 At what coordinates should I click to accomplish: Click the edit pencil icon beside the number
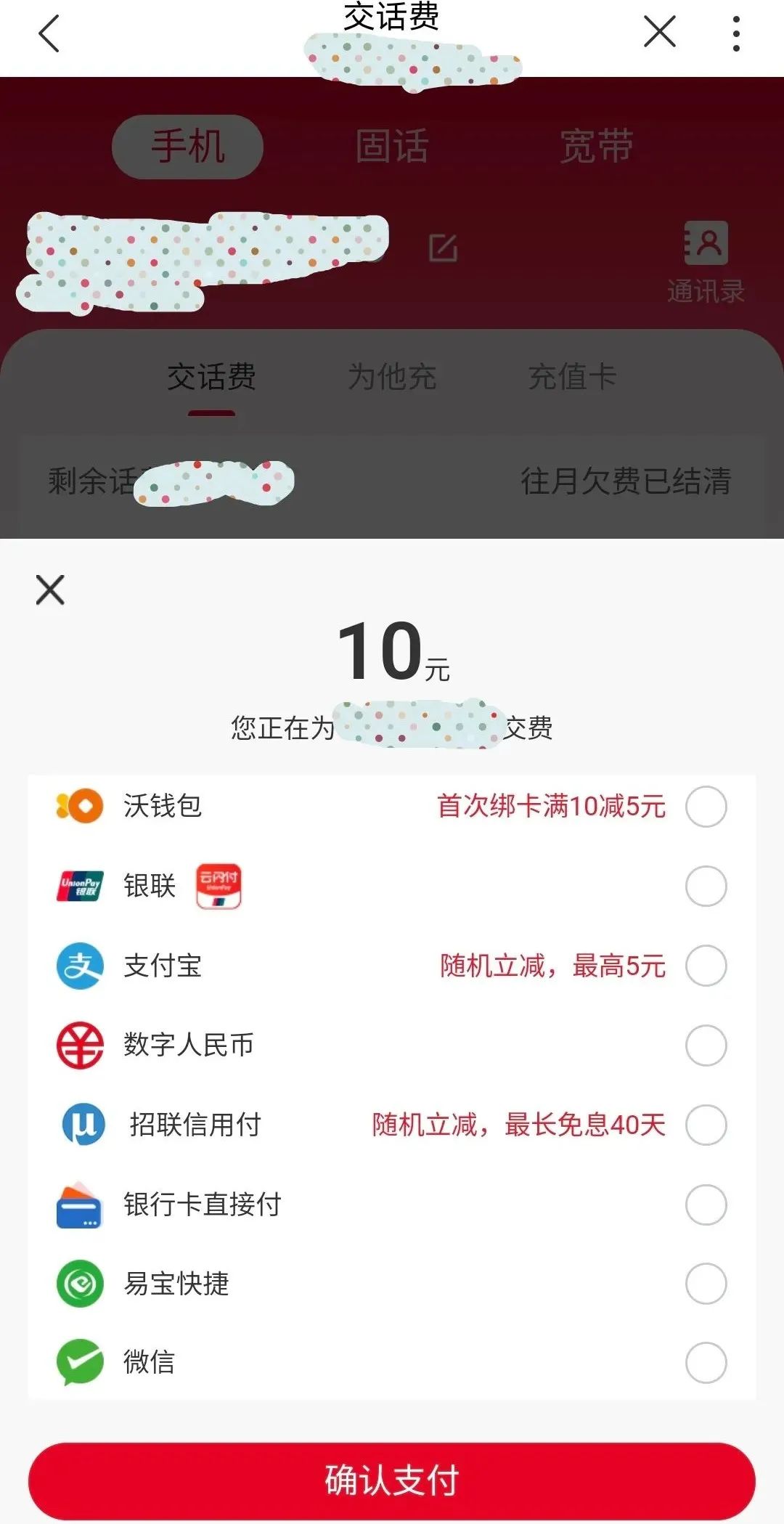tap(444, 245)
